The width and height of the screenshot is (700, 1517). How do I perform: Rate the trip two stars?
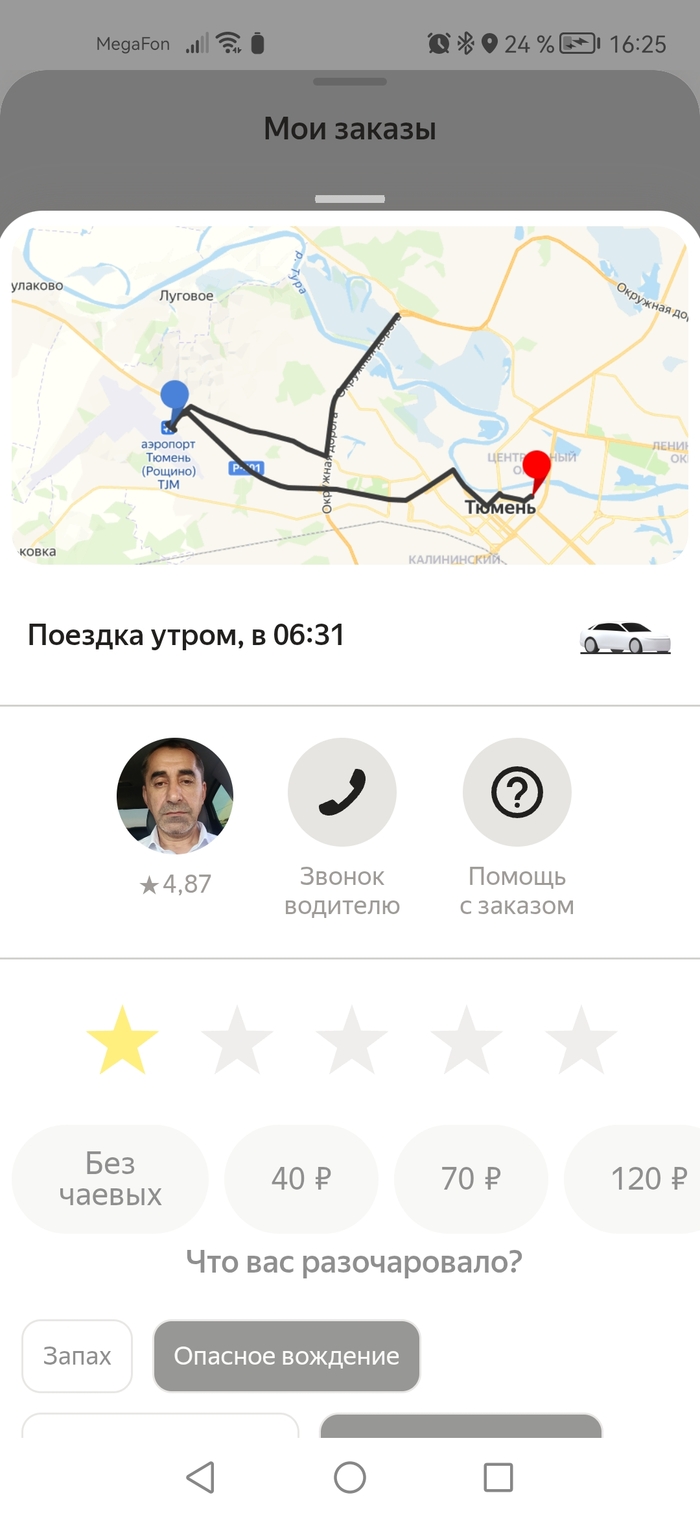[x=237, y=1040]
